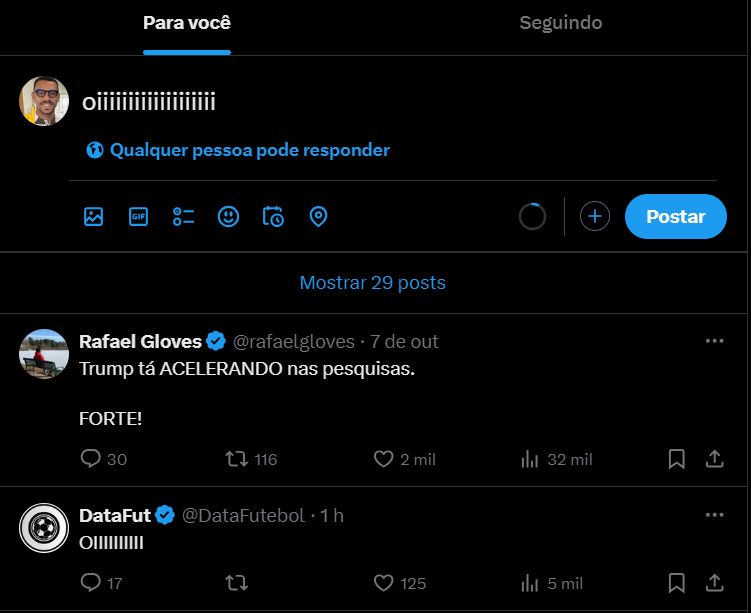Tap the compose text field with oiiii
This screenshot has height=613, width=751.
300,102
